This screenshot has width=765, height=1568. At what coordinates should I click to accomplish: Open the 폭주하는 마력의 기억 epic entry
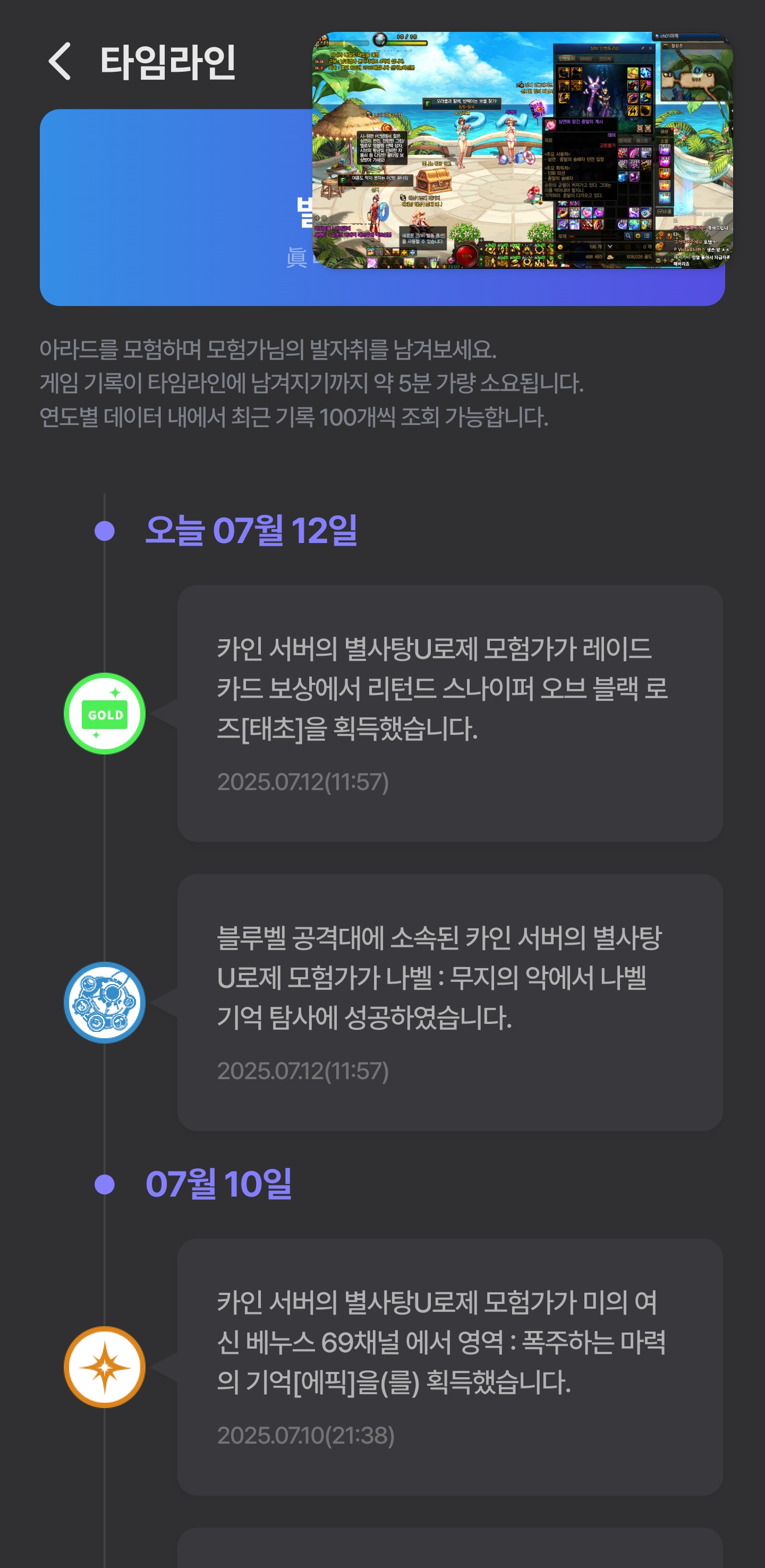(x=449, y=1367)
